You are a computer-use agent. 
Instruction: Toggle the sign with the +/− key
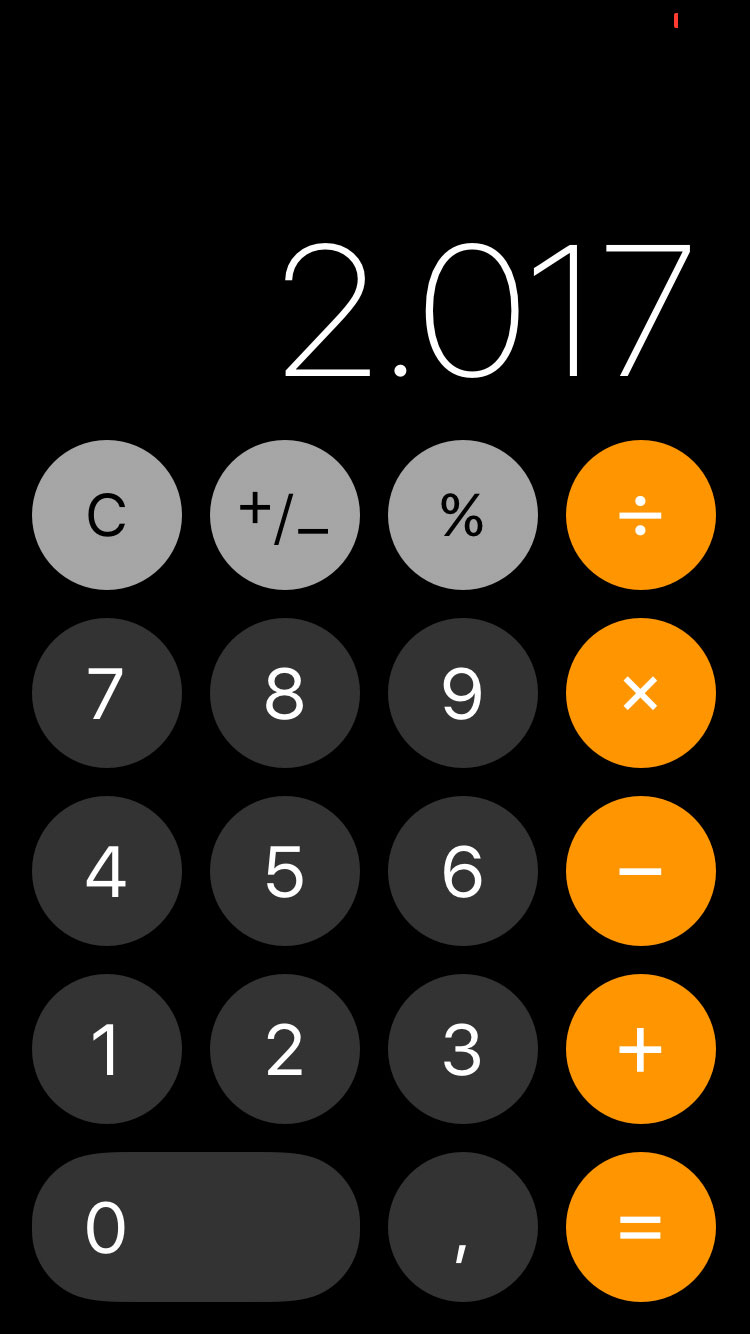pyautogui.click(x=285, y=515)
